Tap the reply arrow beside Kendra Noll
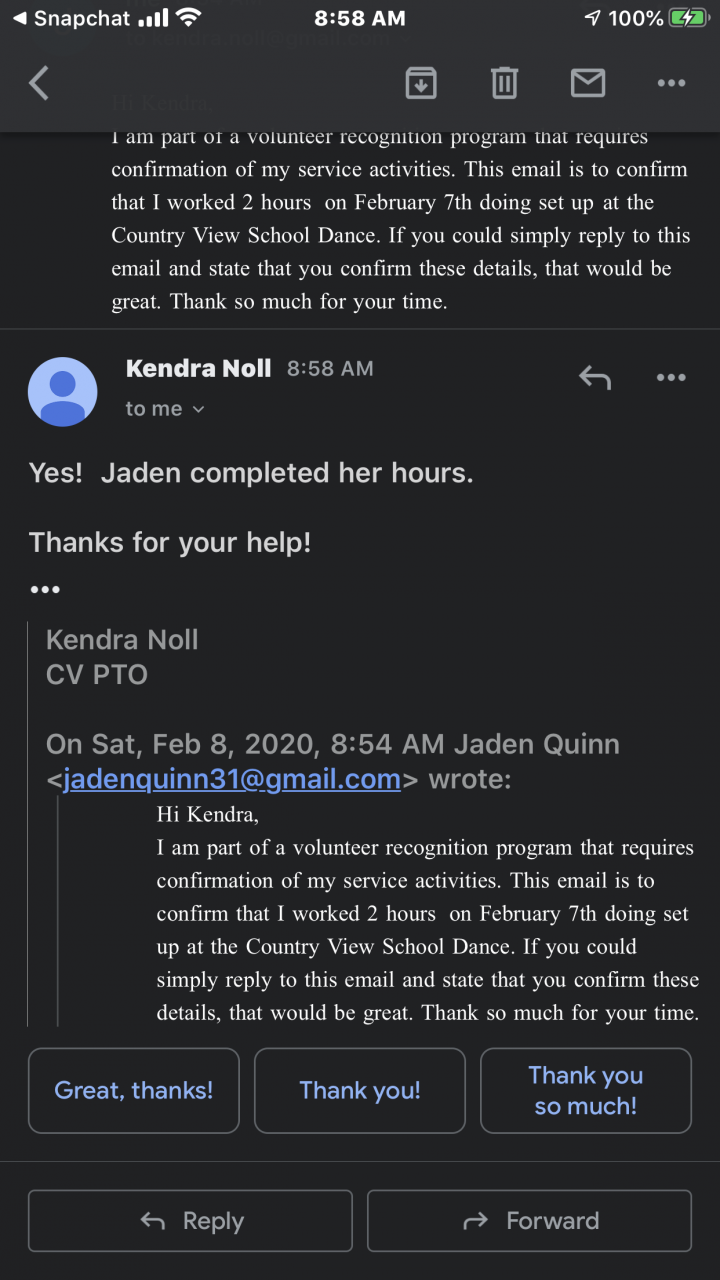This screenshot has height=1280, width=720. tap(595, 377)
